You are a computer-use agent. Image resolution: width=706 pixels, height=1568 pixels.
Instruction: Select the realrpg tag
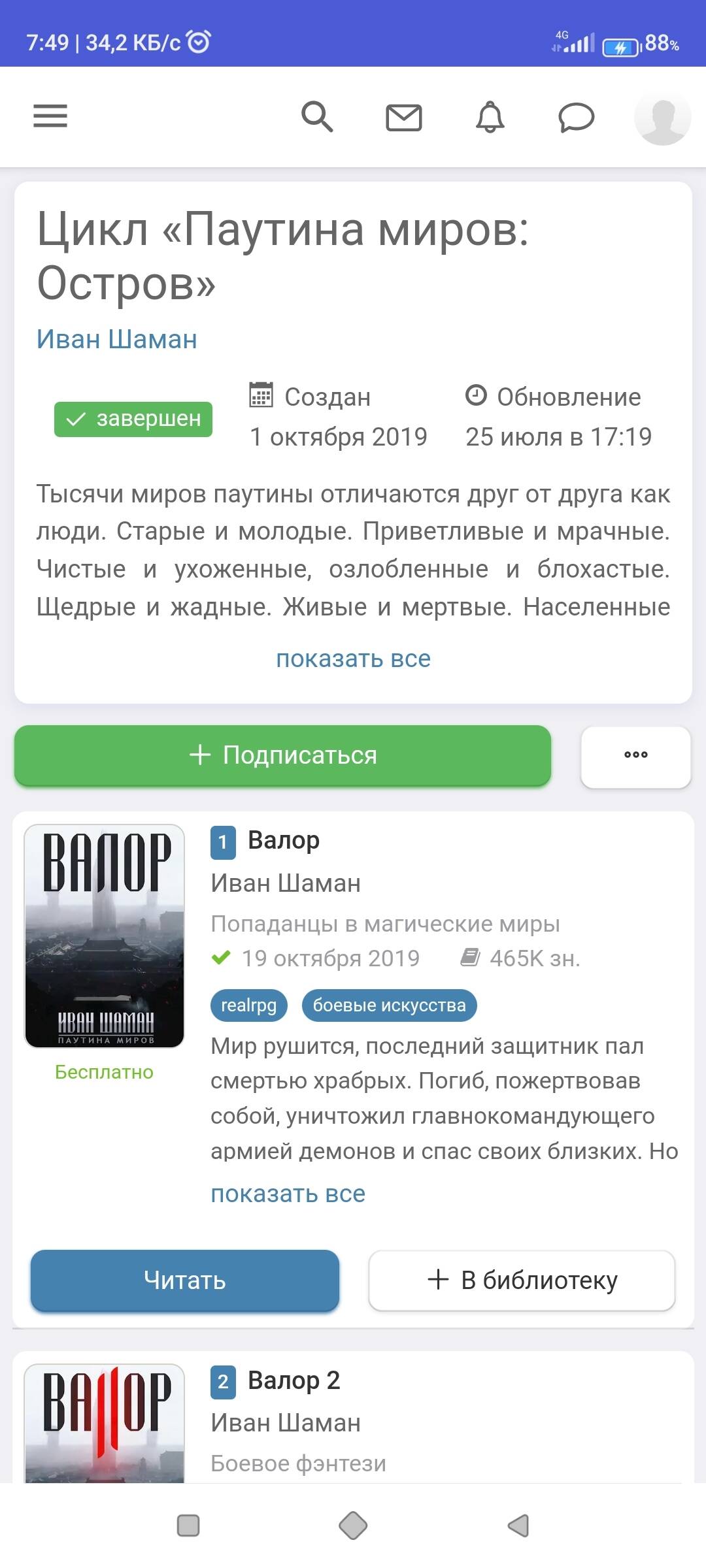click(x=248, y=1005)
